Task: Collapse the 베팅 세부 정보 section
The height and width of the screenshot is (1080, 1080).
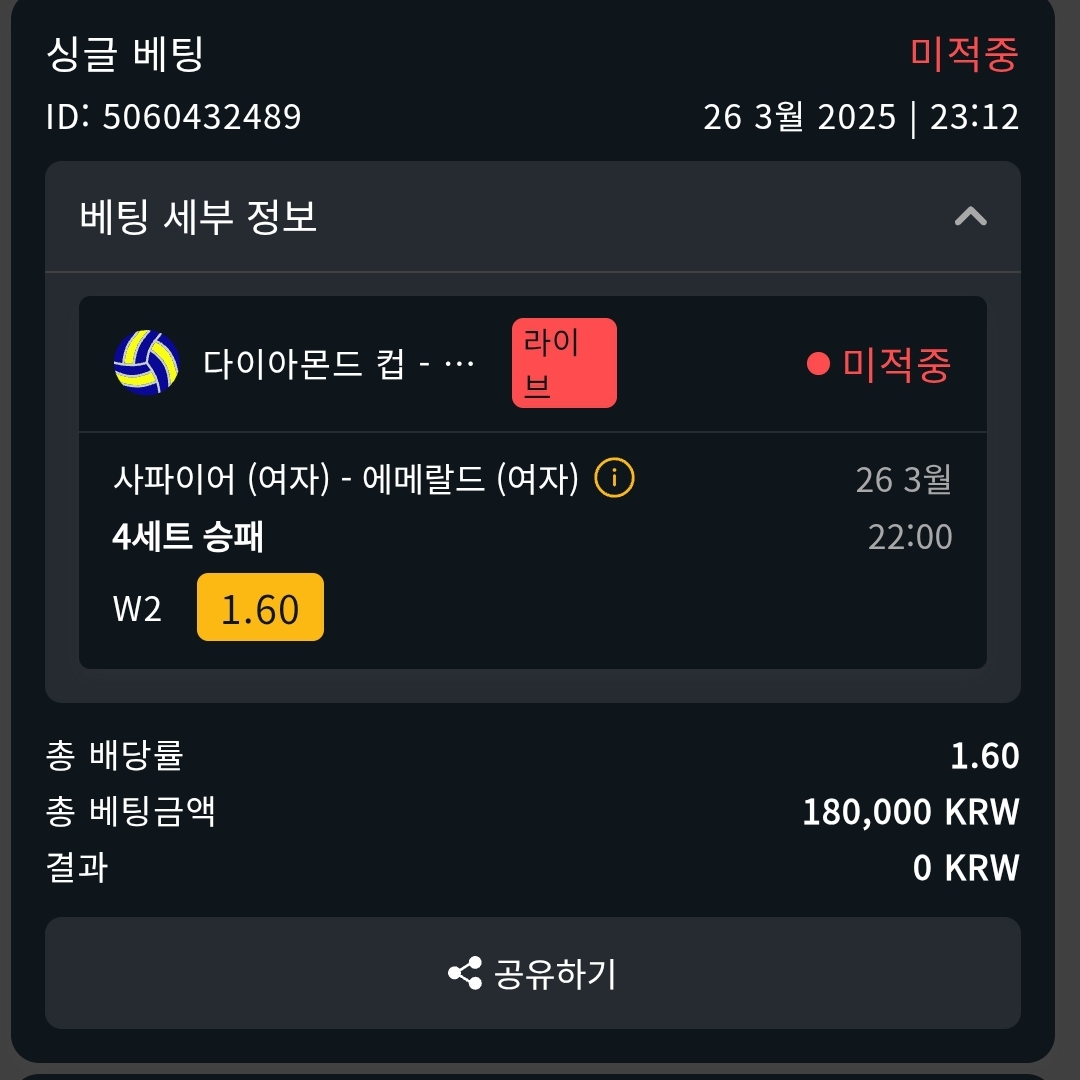Action: (x=970, y=216)
